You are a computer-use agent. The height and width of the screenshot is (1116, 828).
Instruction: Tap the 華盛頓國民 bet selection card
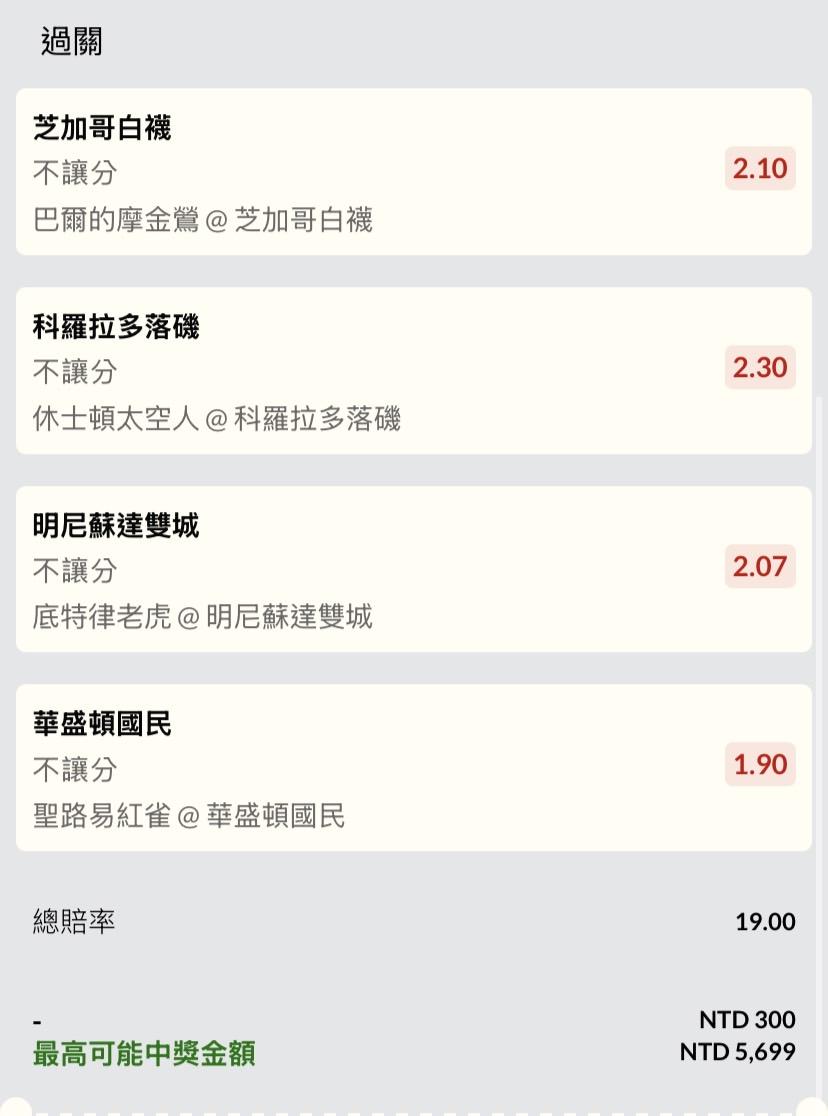(413, 768)
